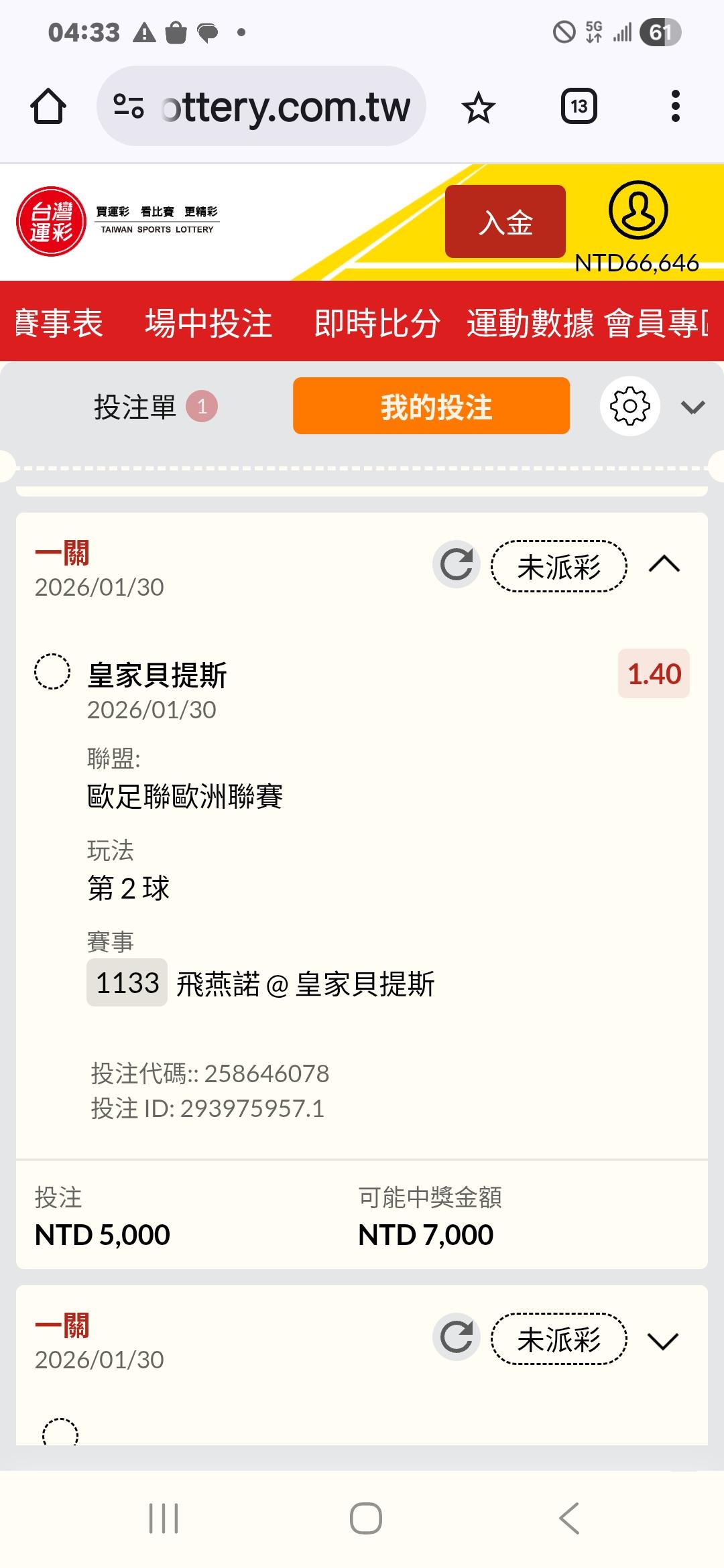
Task: Go to 即時比分 live scores
Action: click(377, 323)
